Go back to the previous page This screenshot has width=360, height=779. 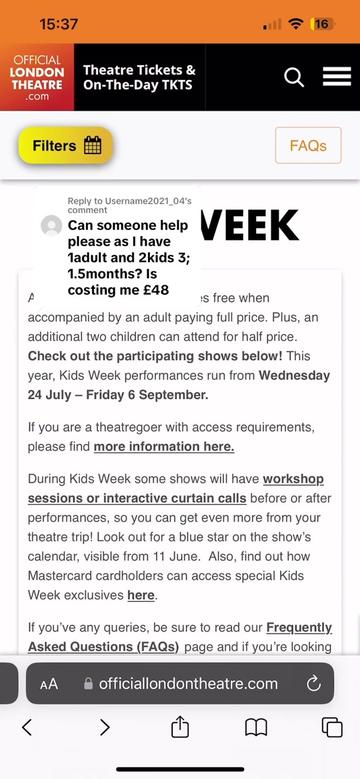coord(27,727)
